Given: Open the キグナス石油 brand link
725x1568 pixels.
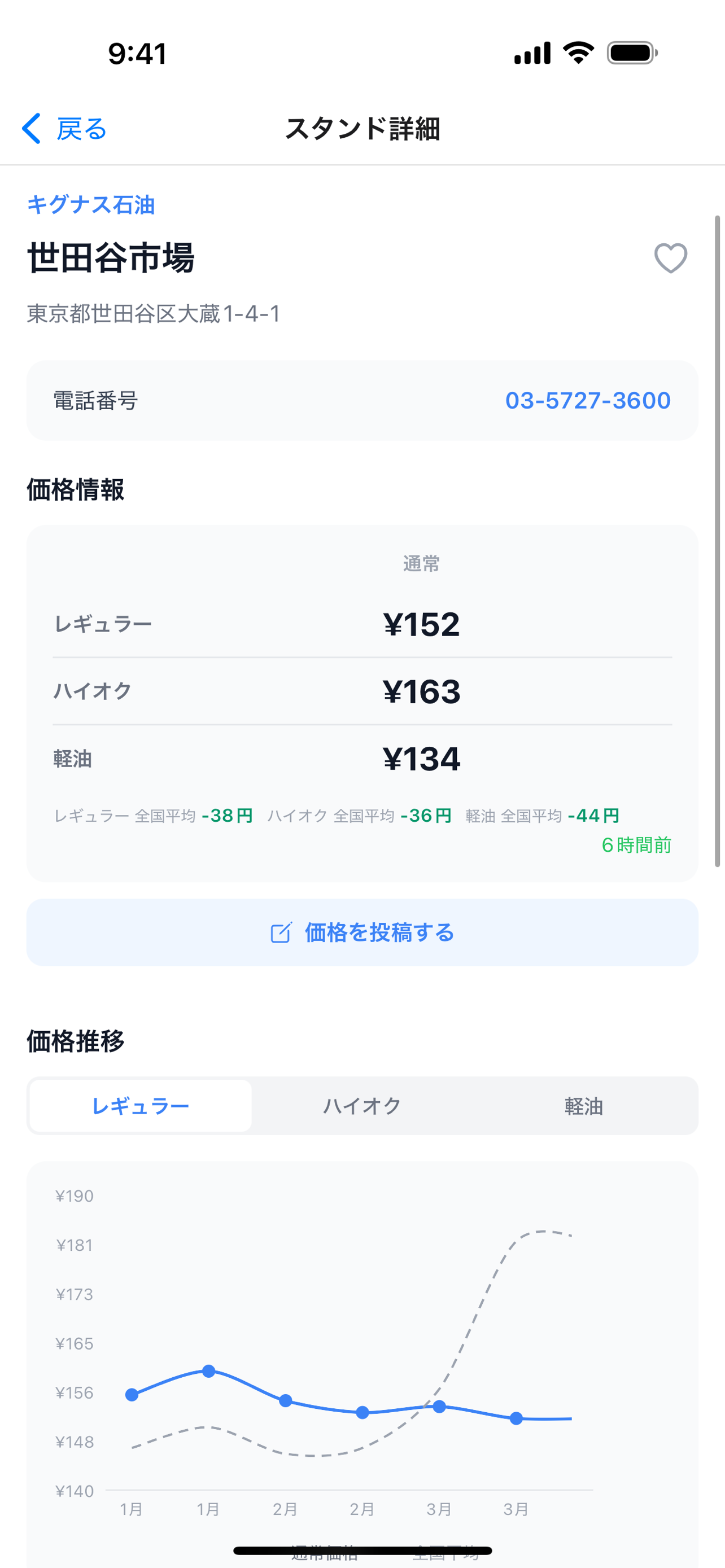Looking at the screenshot, I should tap(90, 206).
